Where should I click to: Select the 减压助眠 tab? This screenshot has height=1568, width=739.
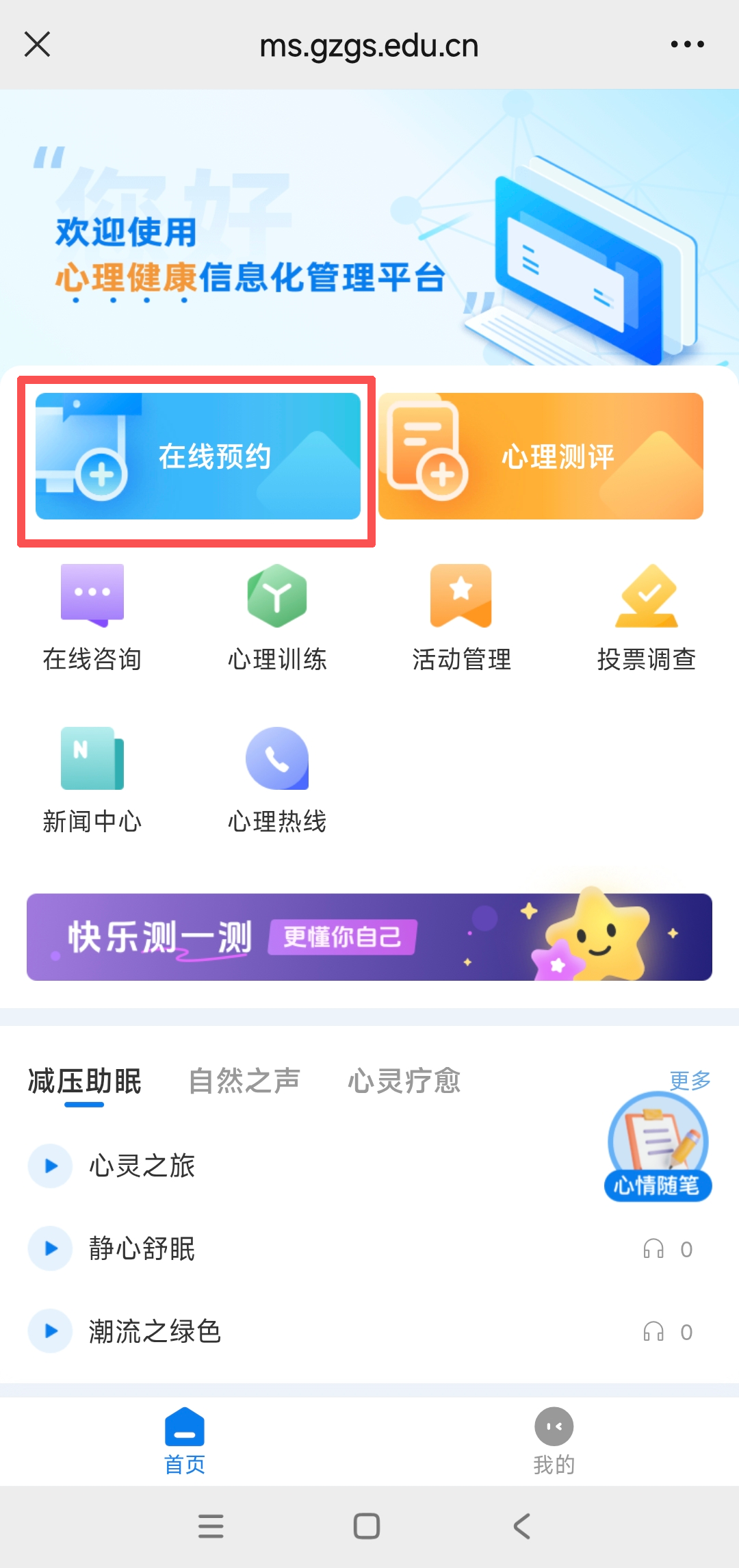(x=85, y=1081)
